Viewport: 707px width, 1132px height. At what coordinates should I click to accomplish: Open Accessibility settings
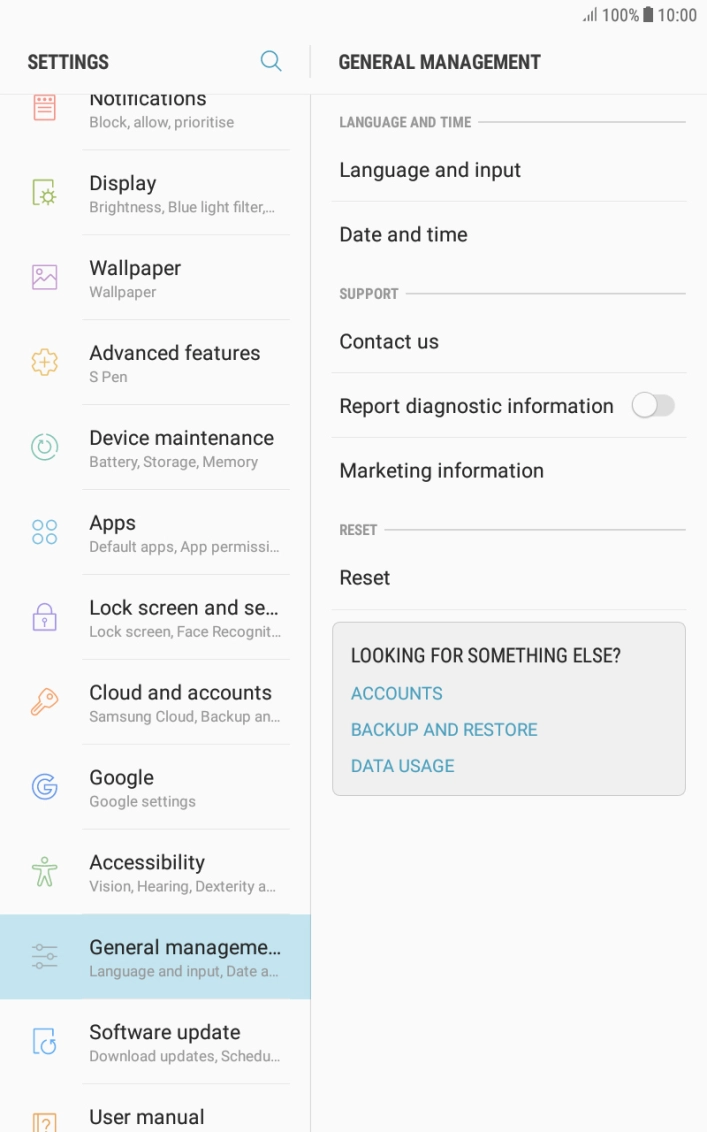(155, 872)
